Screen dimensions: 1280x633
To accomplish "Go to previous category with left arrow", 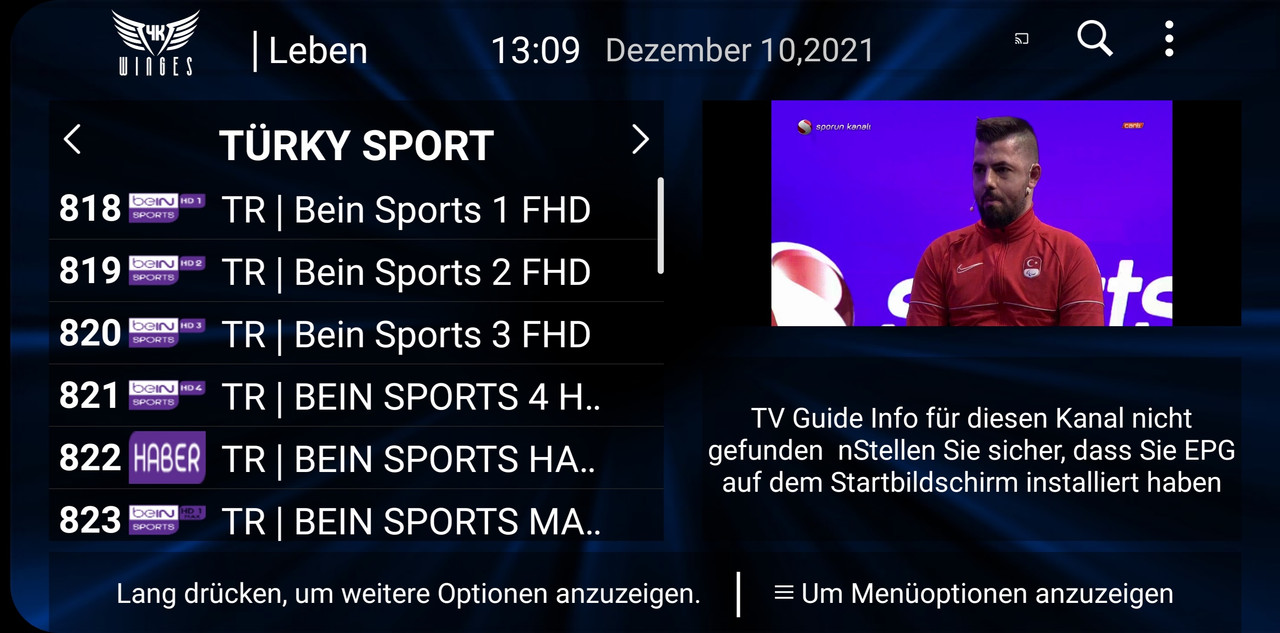I will pyautogui.click(x=72, y=140).
